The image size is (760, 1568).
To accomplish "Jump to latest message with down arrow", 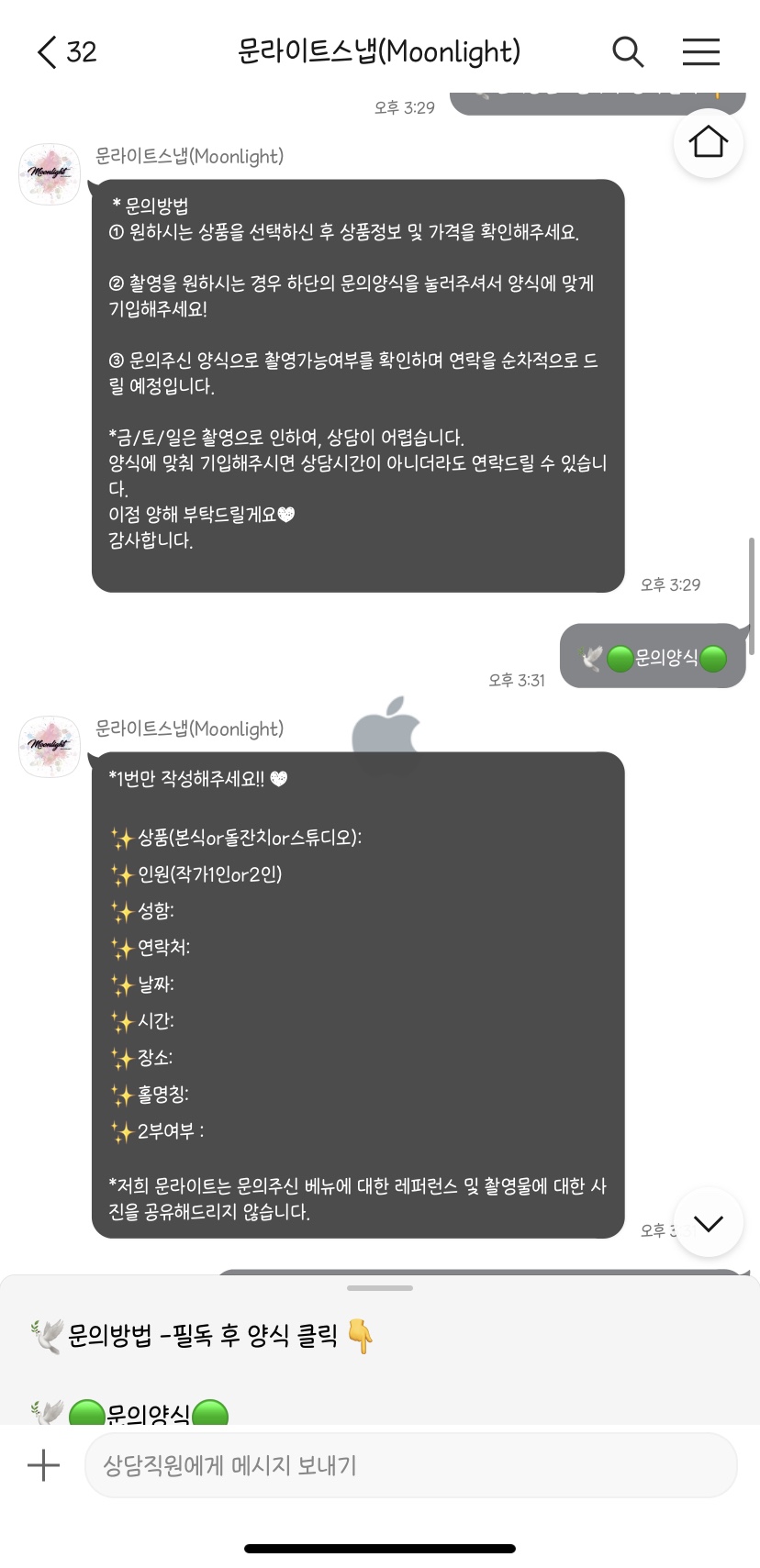I will [x=708, y=1222].
